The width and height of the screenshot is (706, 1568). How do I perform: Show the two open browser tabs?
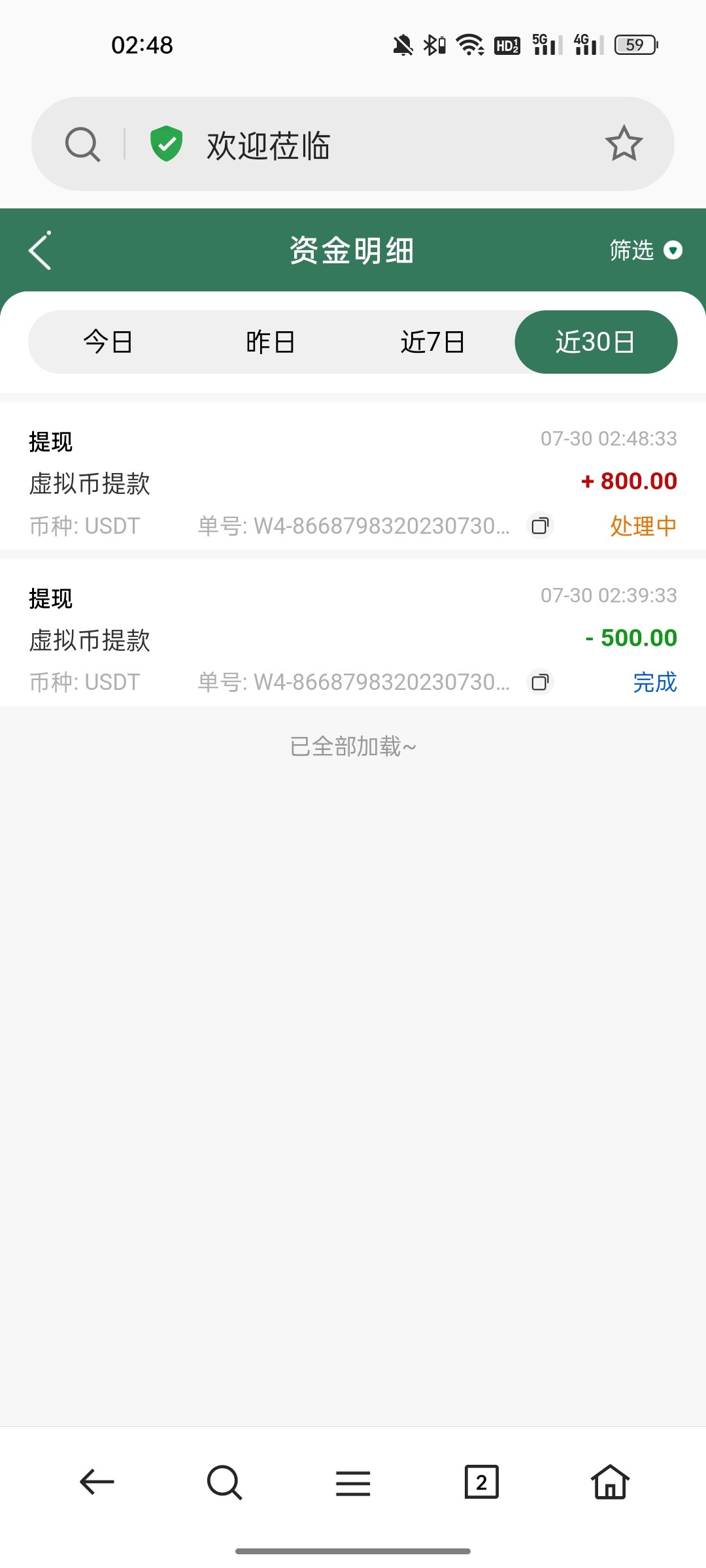pyautogui.click(x=481, y=1482)
